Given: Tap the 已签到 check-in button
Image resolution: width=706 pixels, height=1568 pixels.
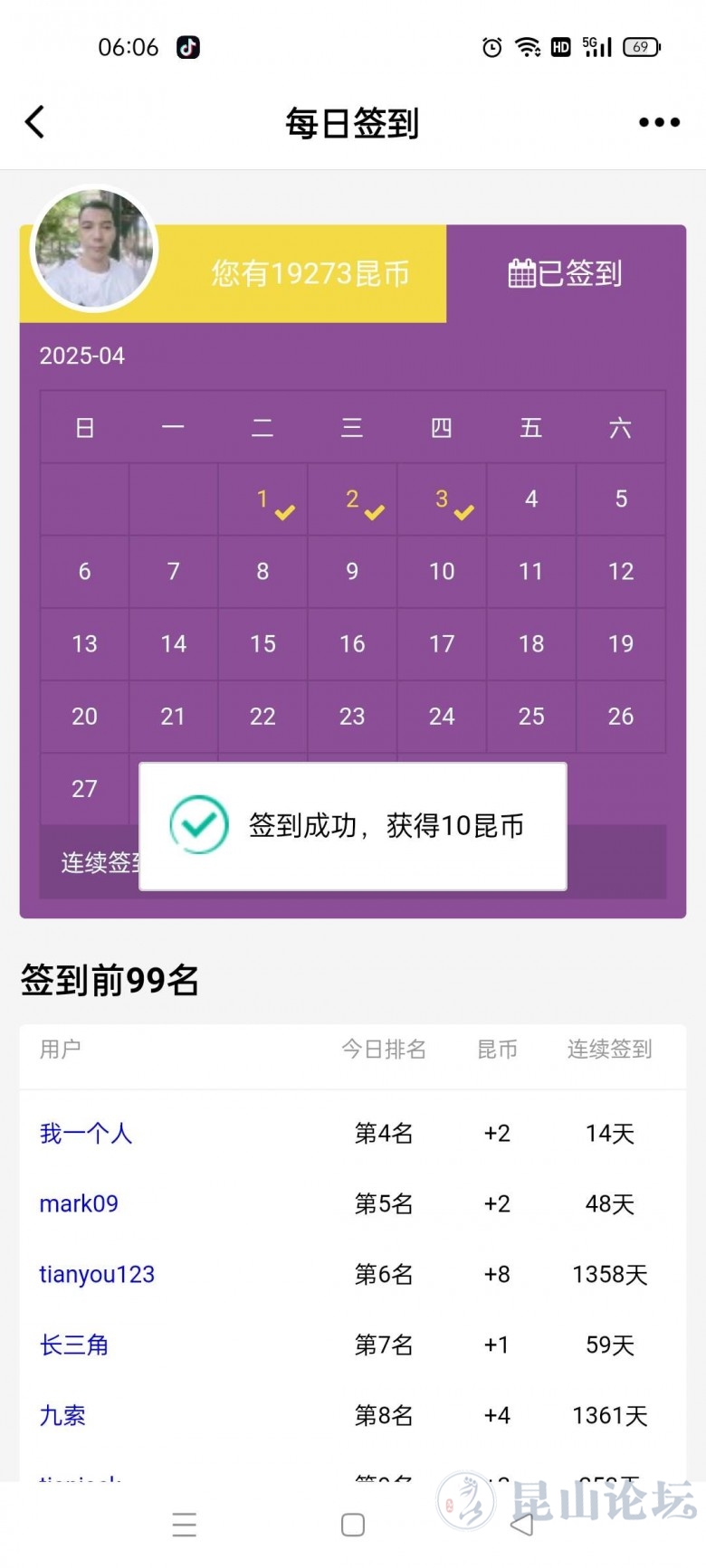Looking at the screenshot, I should [x=566, y=273].
